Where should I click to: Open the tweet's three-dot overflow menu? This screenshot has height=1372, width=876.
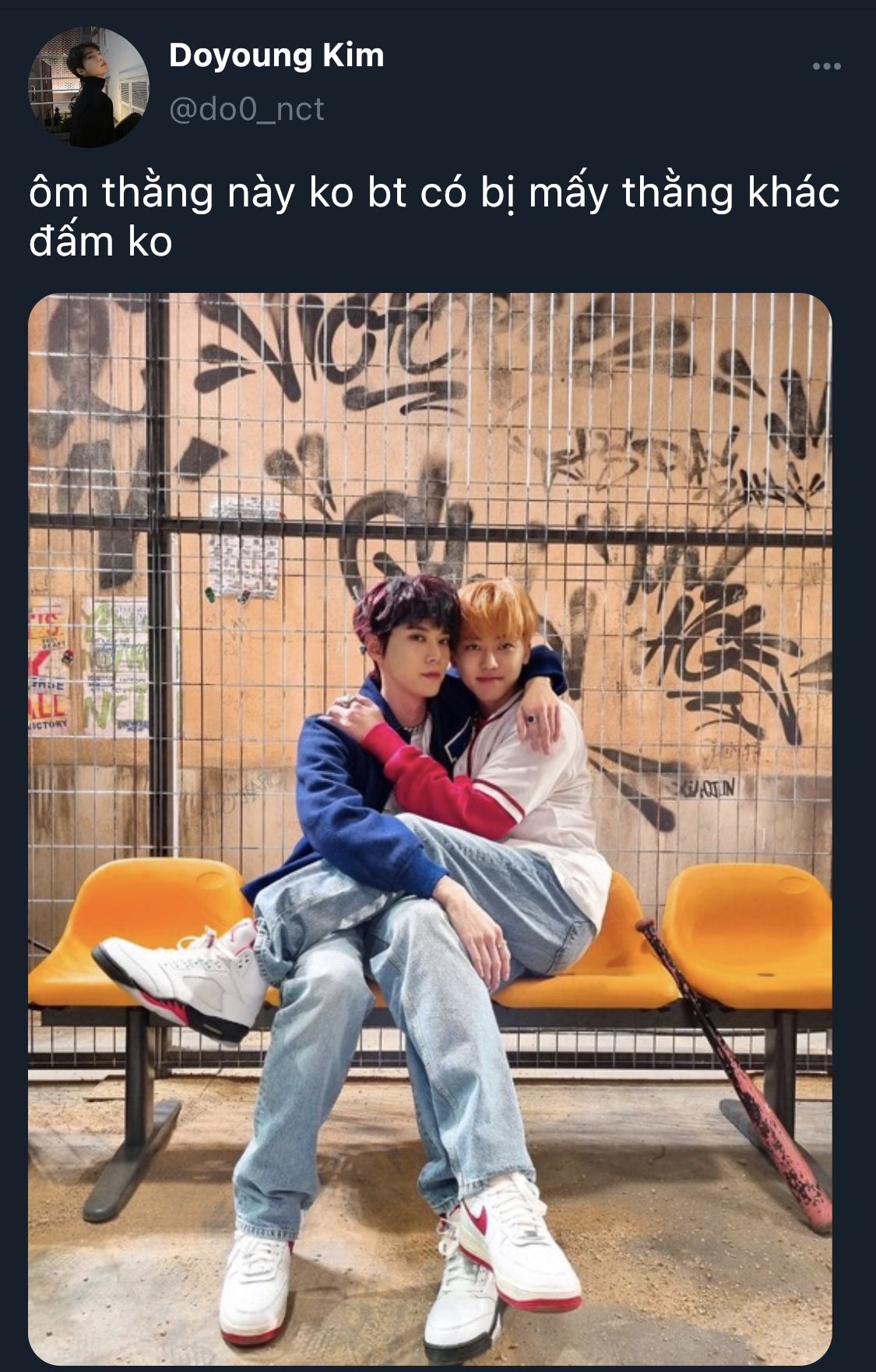pyautogui.click(x=826, y=66)
